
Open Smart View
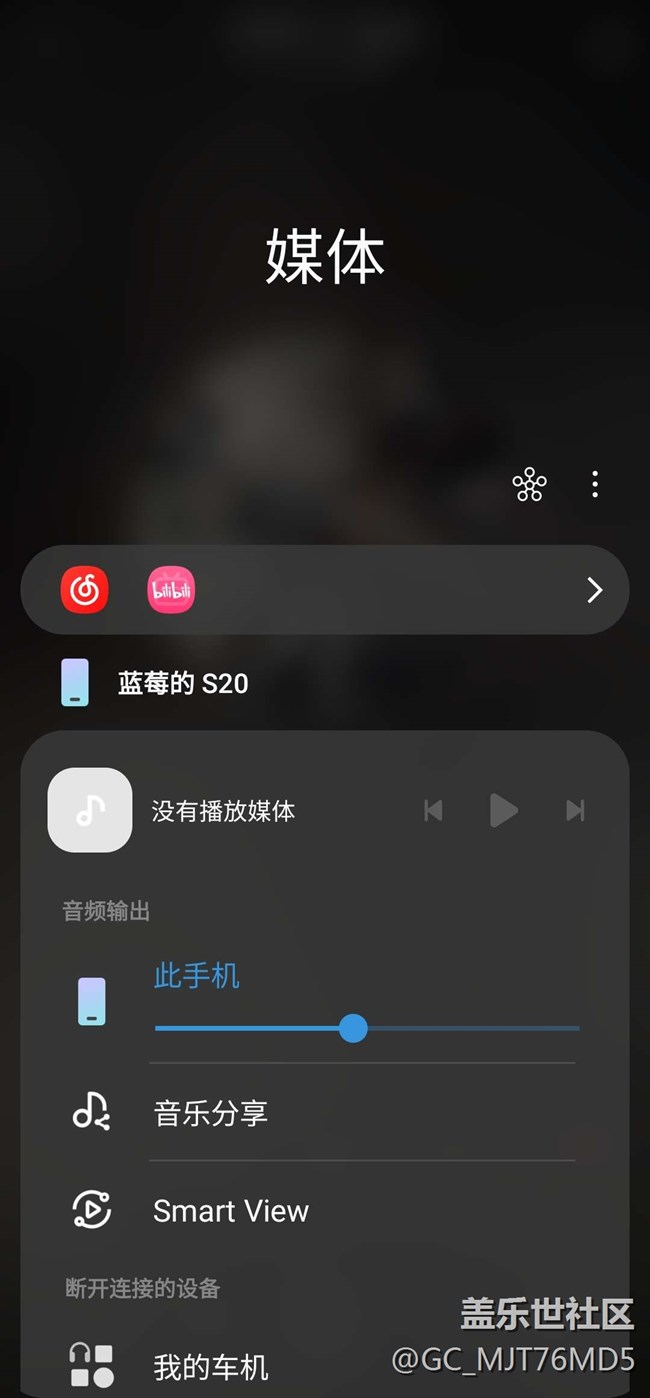point(231,1211)
